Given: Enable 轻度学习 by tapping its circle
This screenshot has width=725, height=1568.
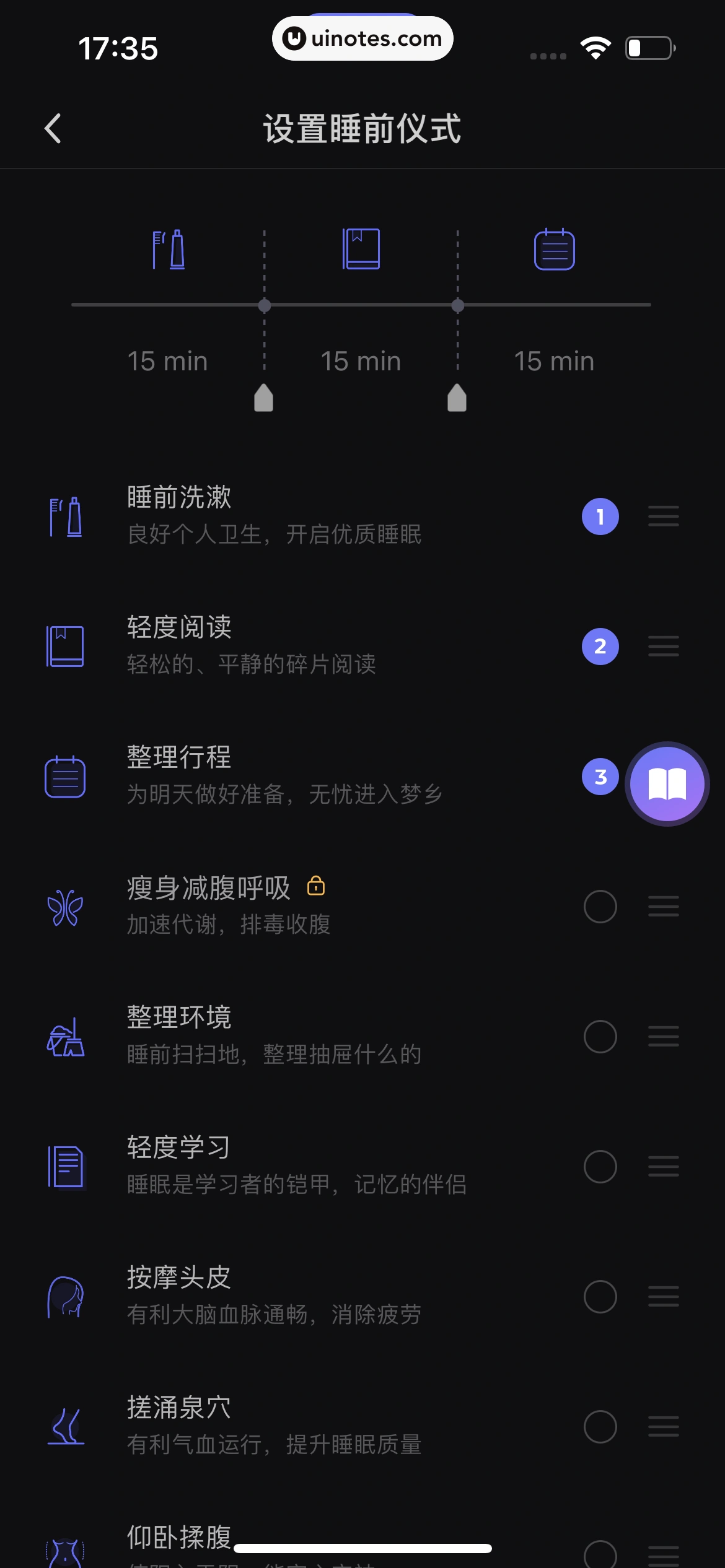Looking at the screenshot, I should pyautogui.click(x=599, y=1167).
